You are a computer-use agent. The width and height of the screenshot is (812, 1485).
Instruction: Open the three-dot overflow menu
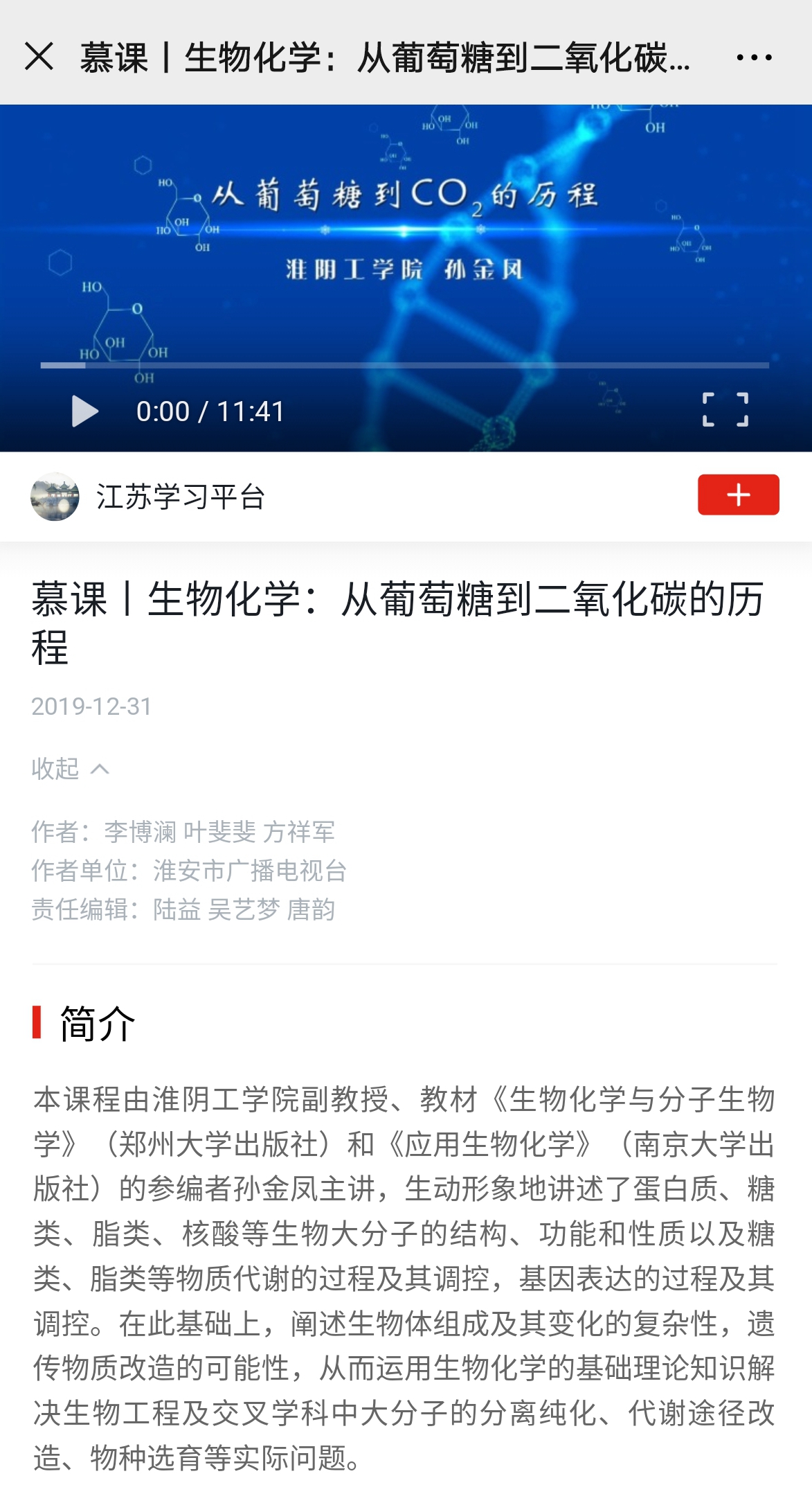tap(754, 57)
